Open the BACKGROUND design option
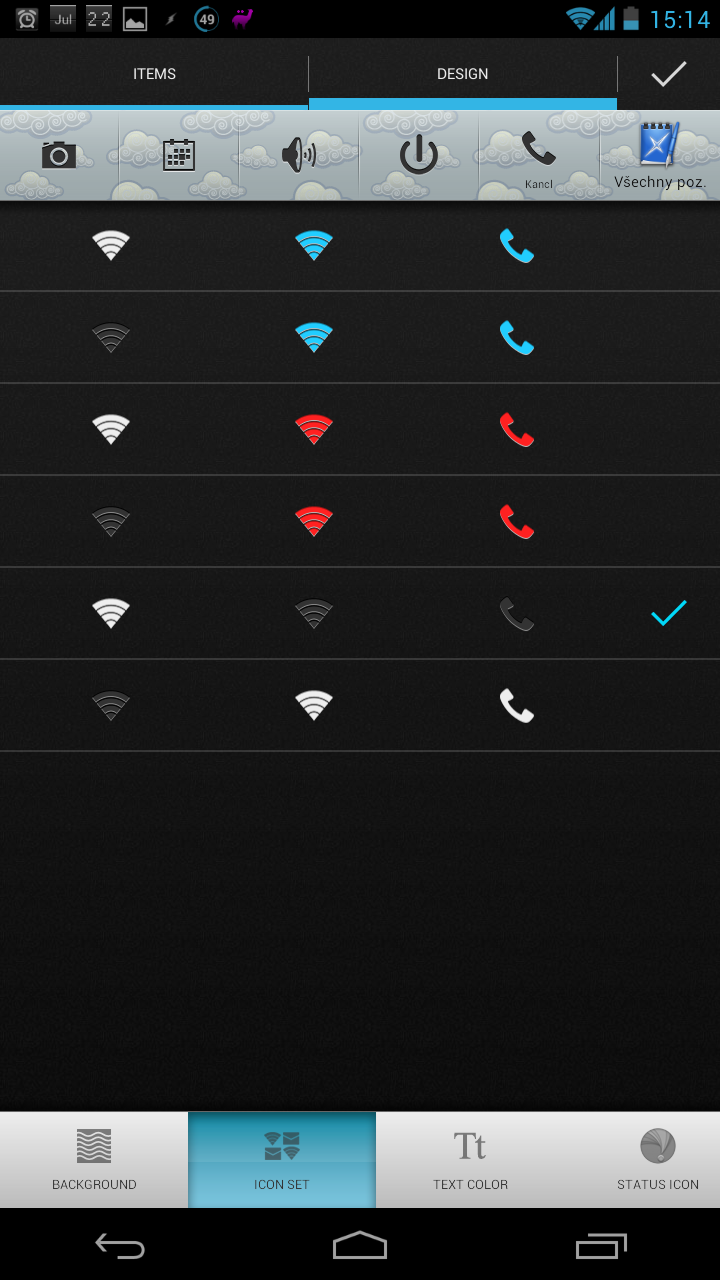This screenshot has height=1280, width=720. coord(94,1160)
